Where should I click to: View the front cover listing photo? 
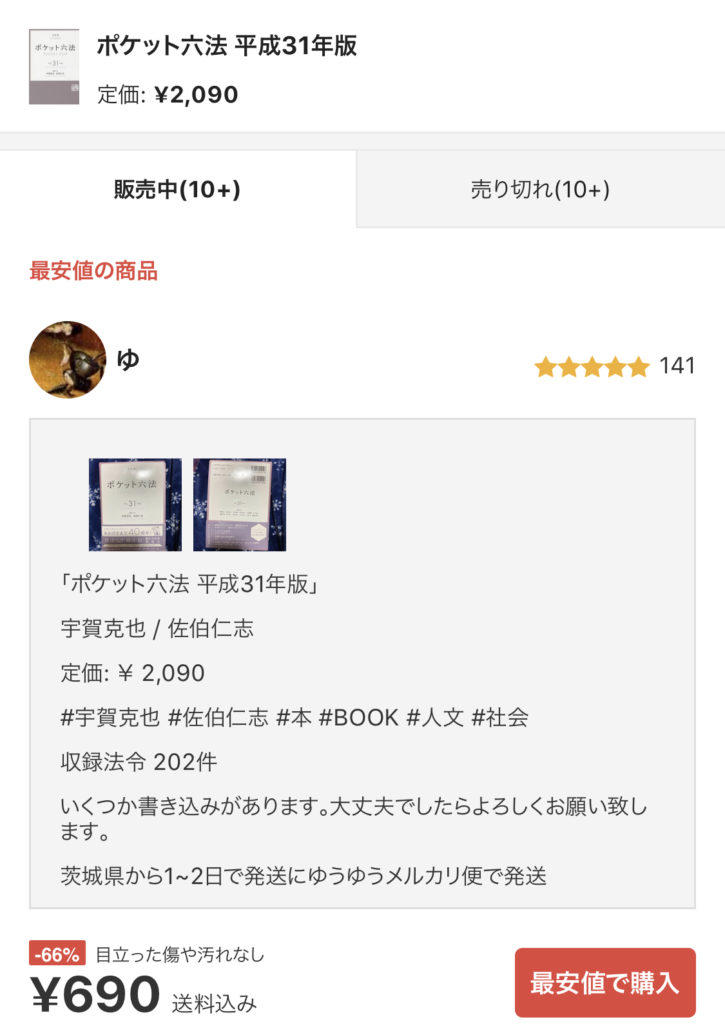135,505
